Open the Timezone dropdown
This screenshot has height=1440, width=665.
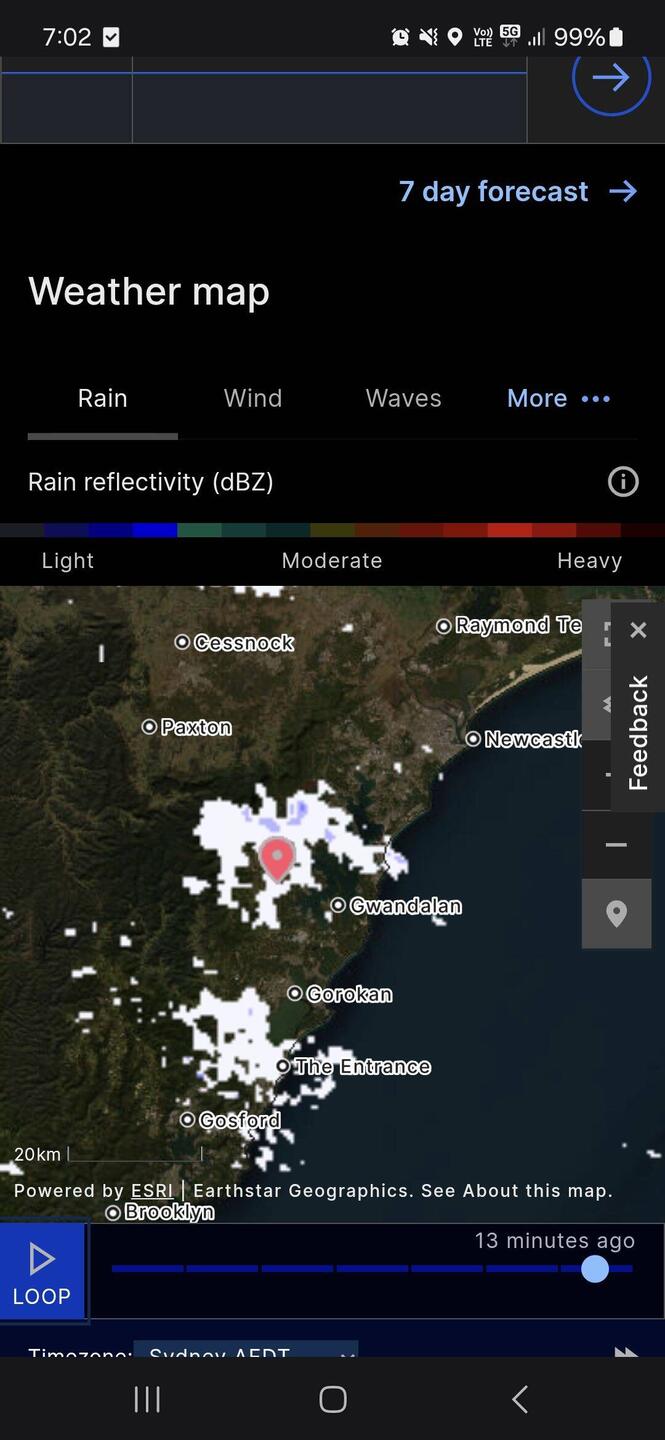(246, 1352)
